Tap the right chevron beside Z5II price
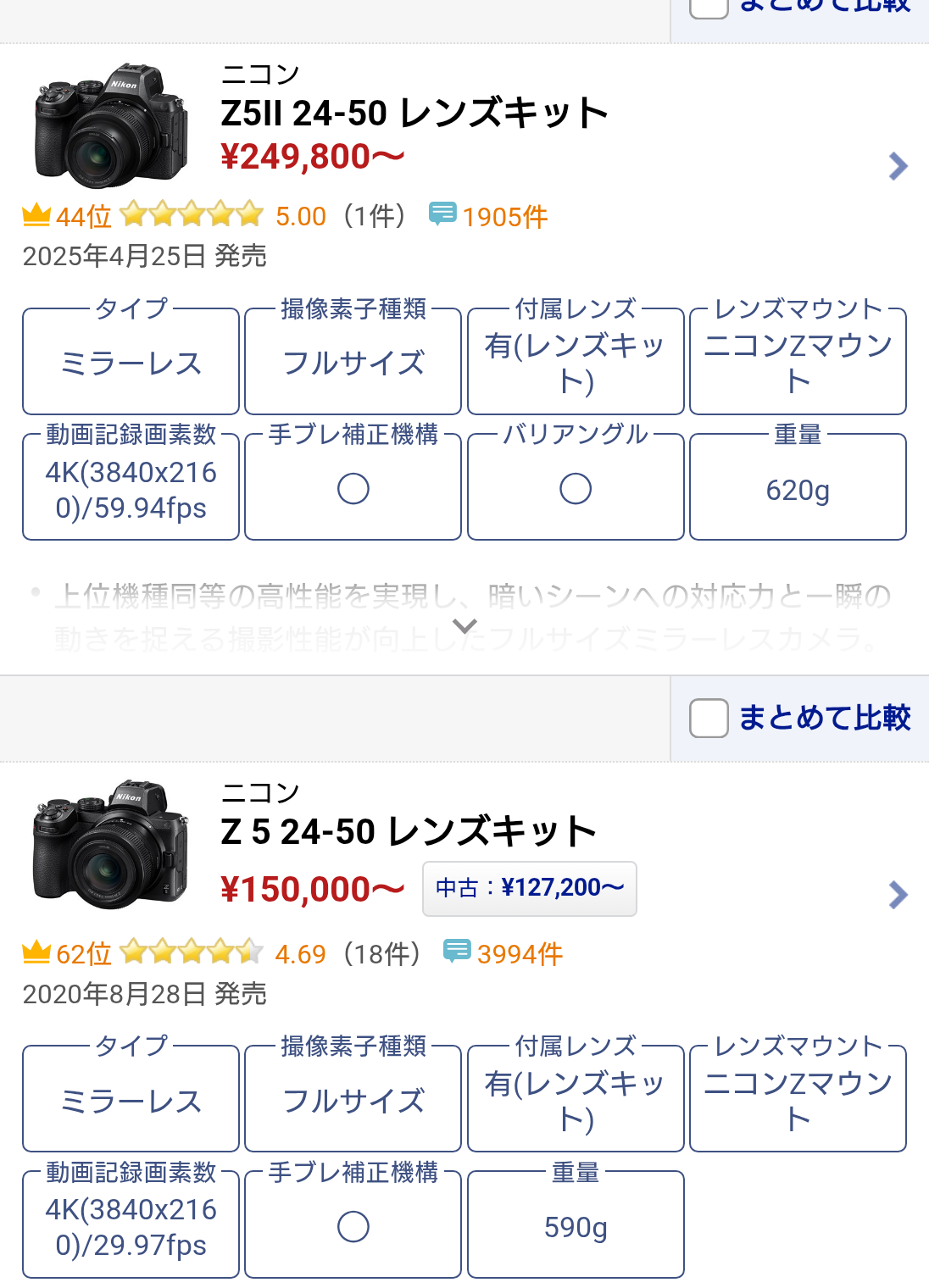929x1288 pixels. [898, 166]
